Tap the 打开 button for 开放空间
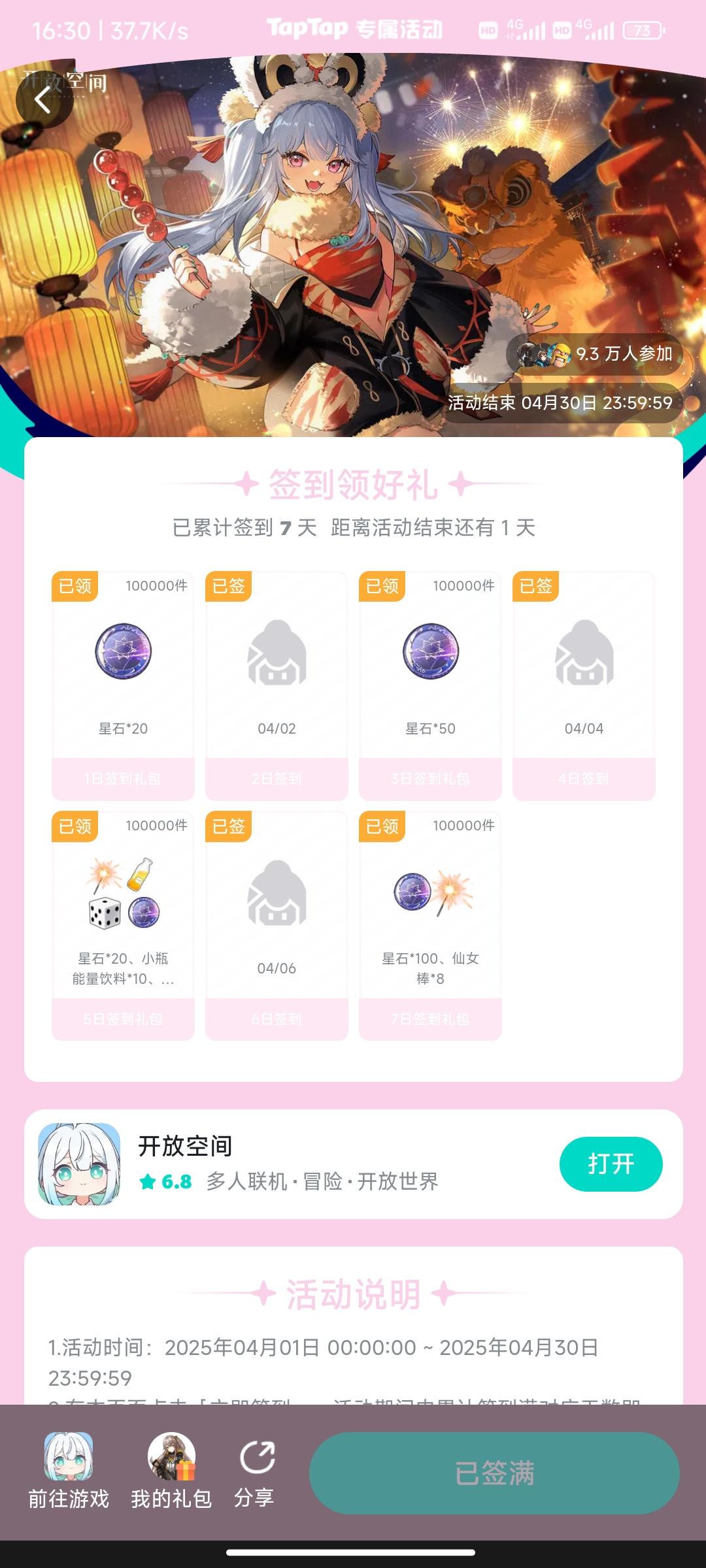 click(611, 1164)
